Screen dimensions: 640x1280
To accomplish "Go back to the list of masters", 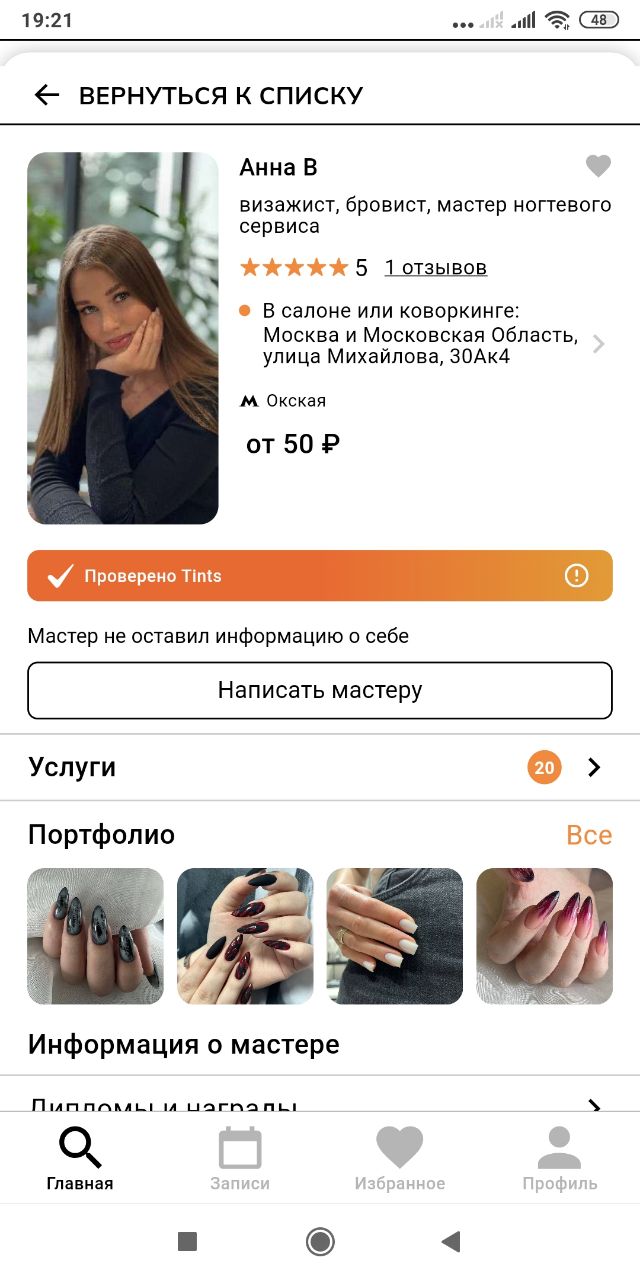I will point(198,95).
